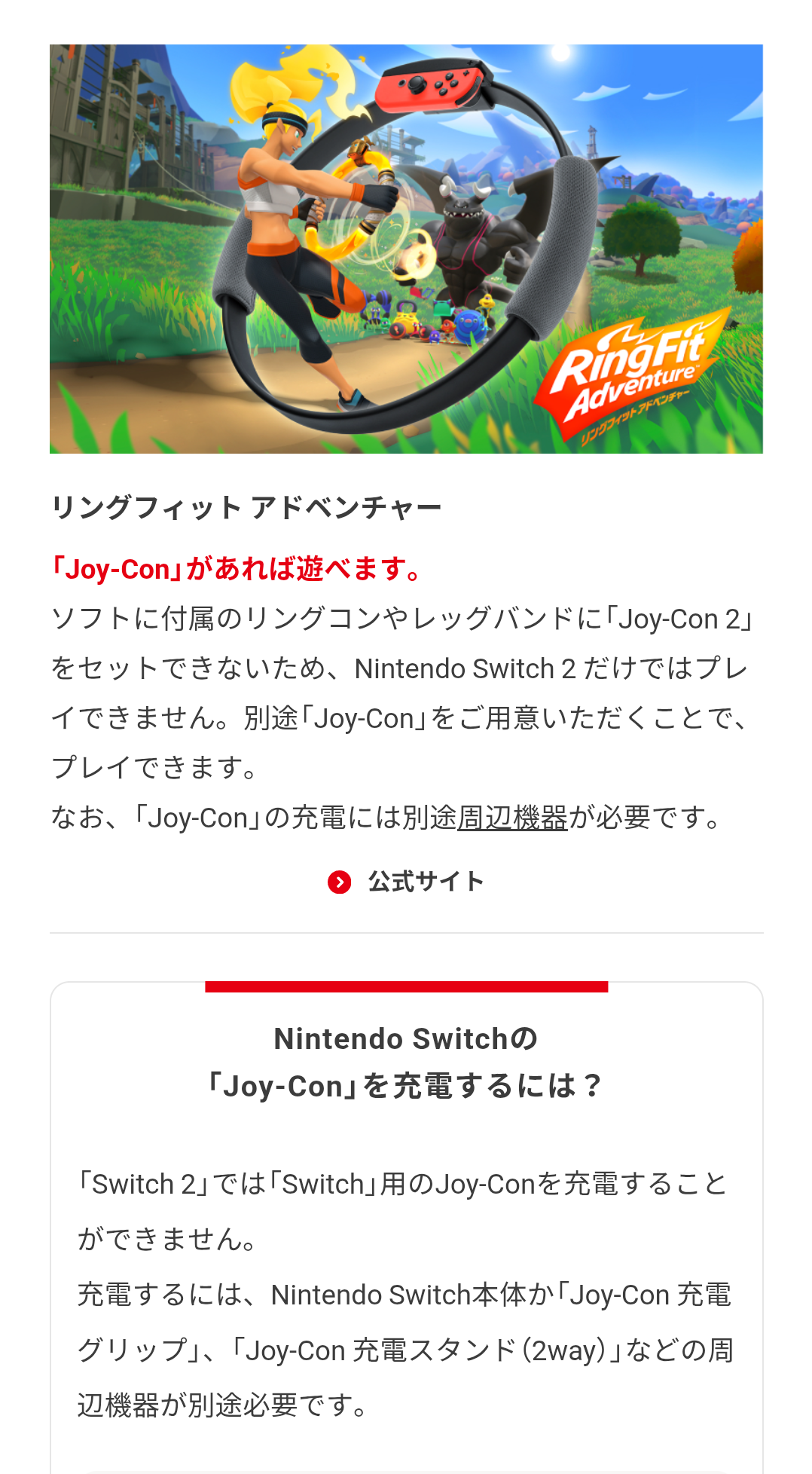Follow the underlined 周辺機器 link
Viewport: 812px width, 1474px height.
(512, 818)
